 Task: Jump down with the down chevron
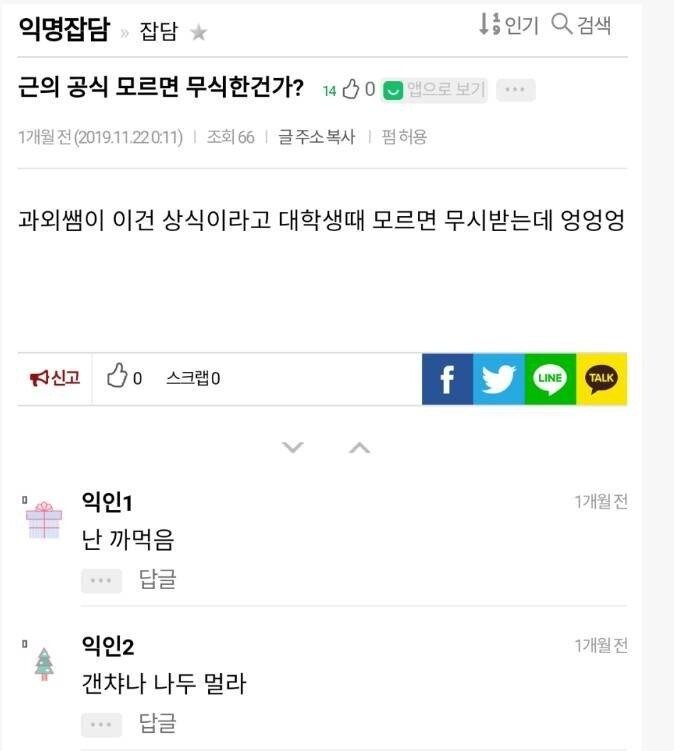292,447
